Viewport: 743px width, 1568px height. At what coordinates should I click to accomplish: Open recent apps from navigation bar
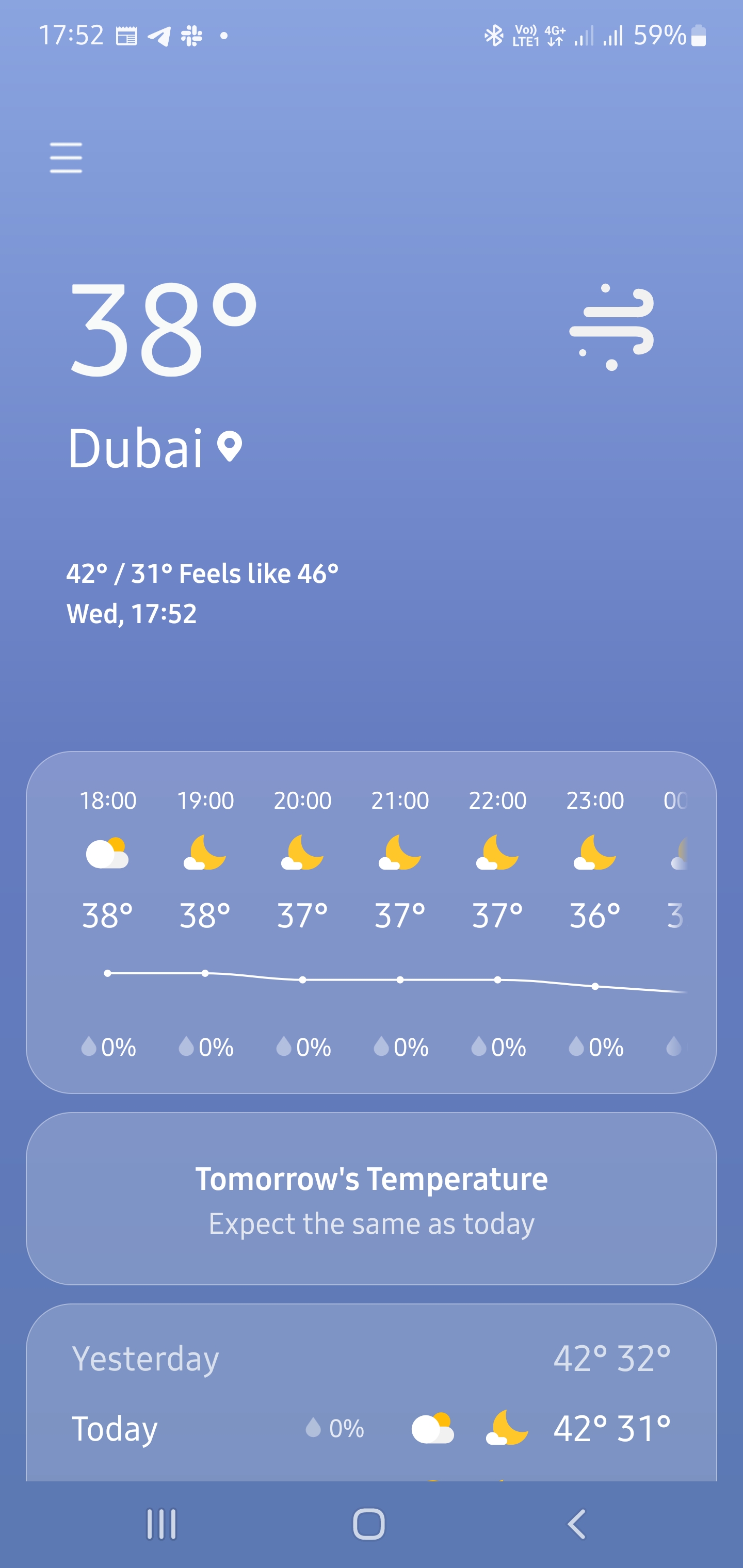(x=161, y=1524)
